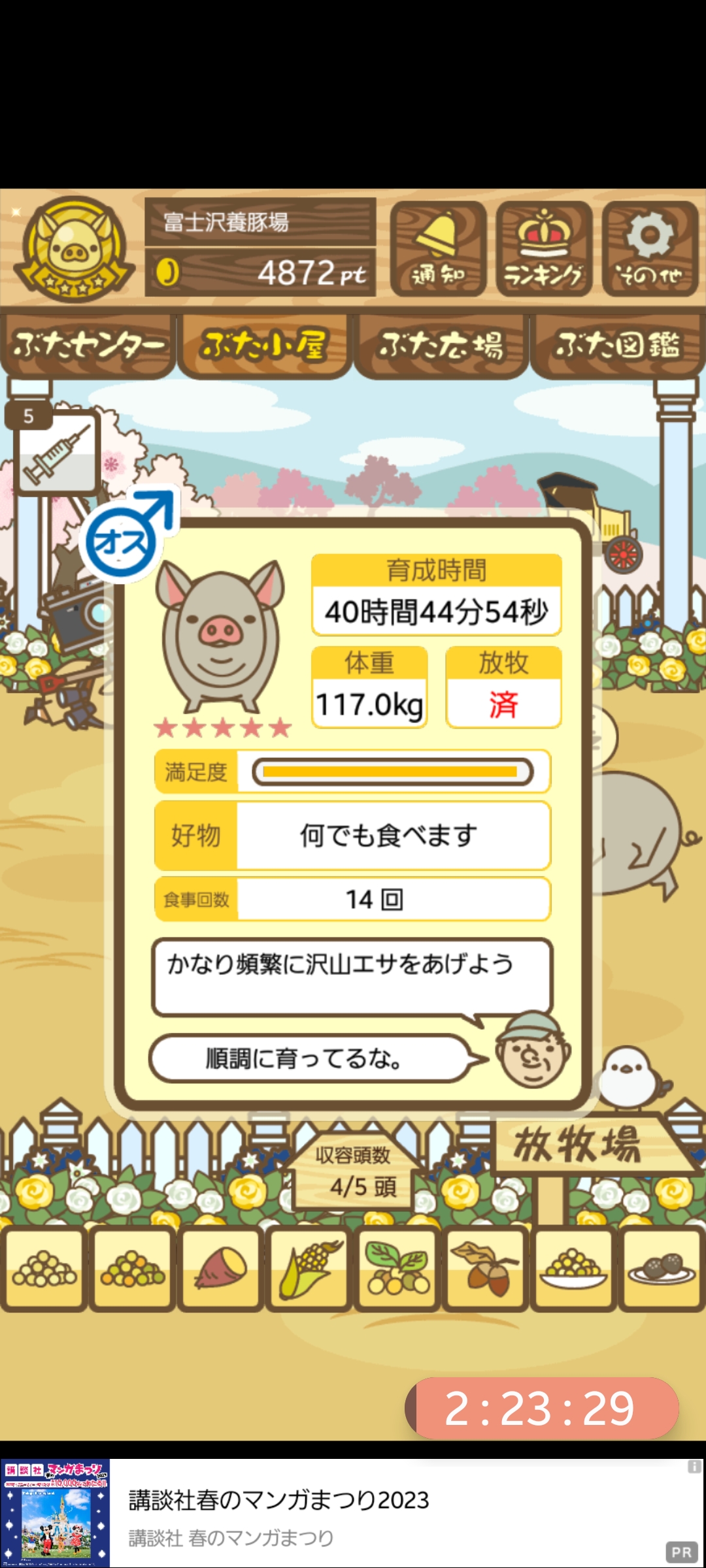Use the syringe vaccine item
The width and height of the screenshot is (706, 1568).
(56, 453)
